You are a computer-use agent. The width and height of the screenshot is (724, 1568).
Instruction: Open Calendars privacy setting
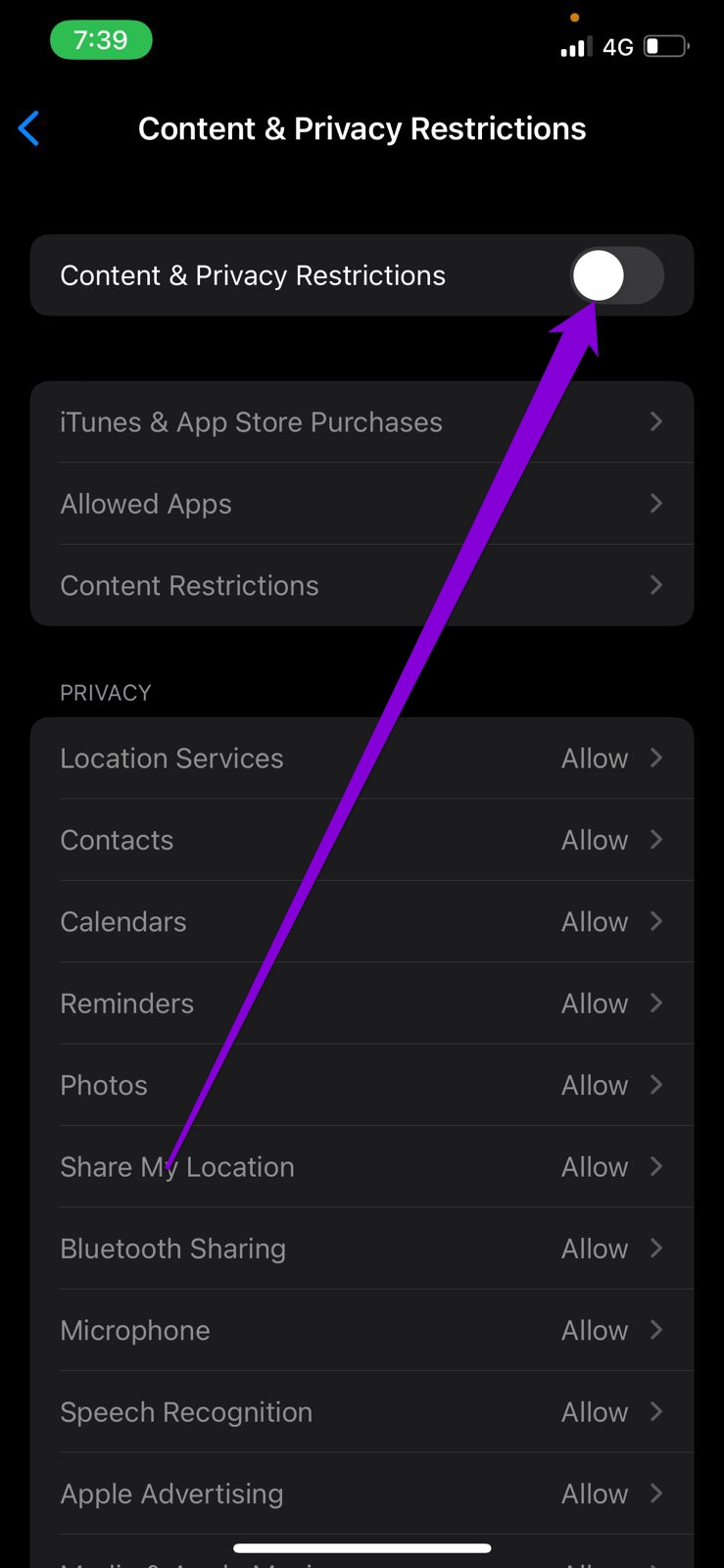[x=362, y=921]
